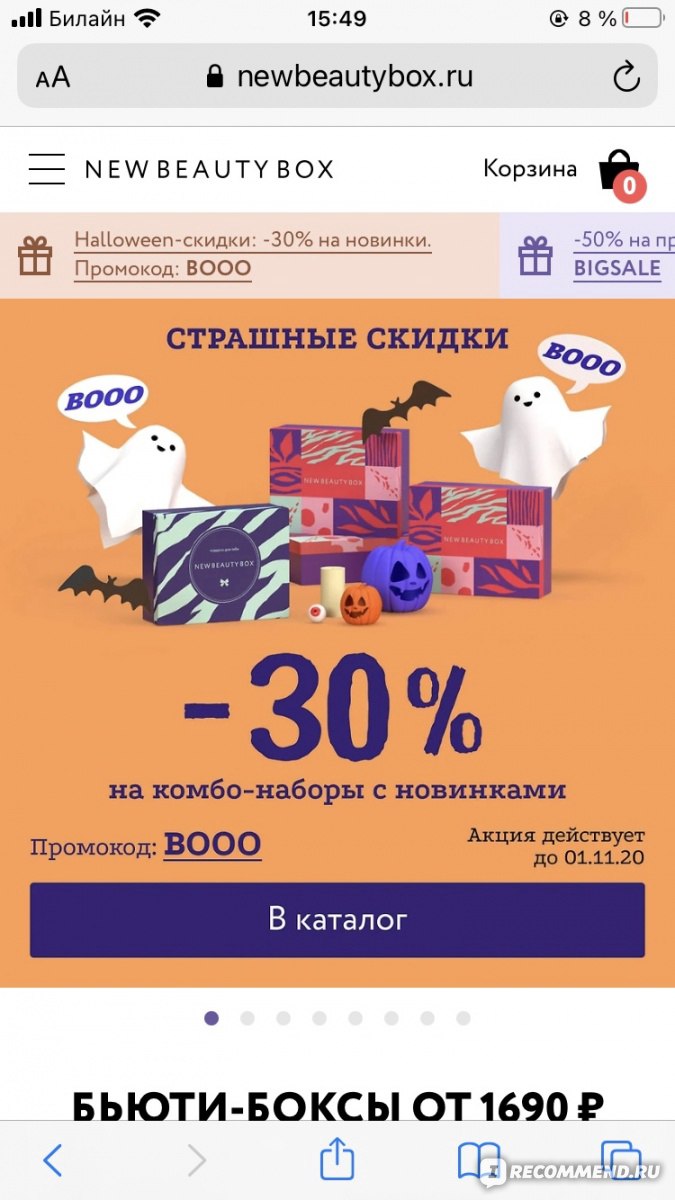Viewport: 675px width, 1200px height.
Task: Jump to the last carousel dot
Action: click(463, 1018)
